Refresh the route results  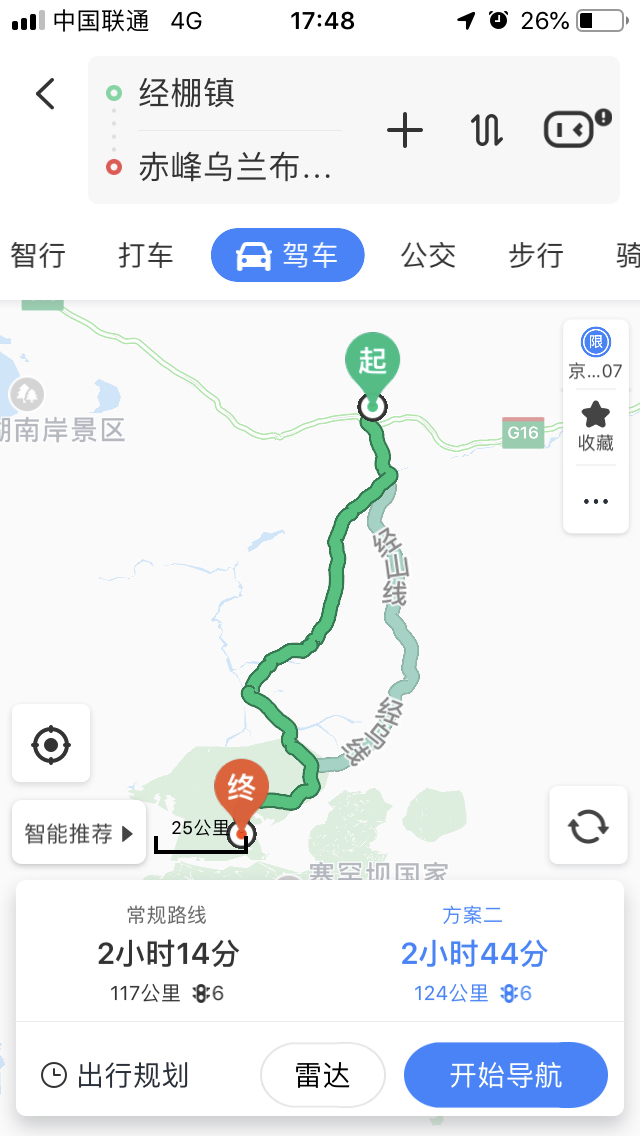587,826
